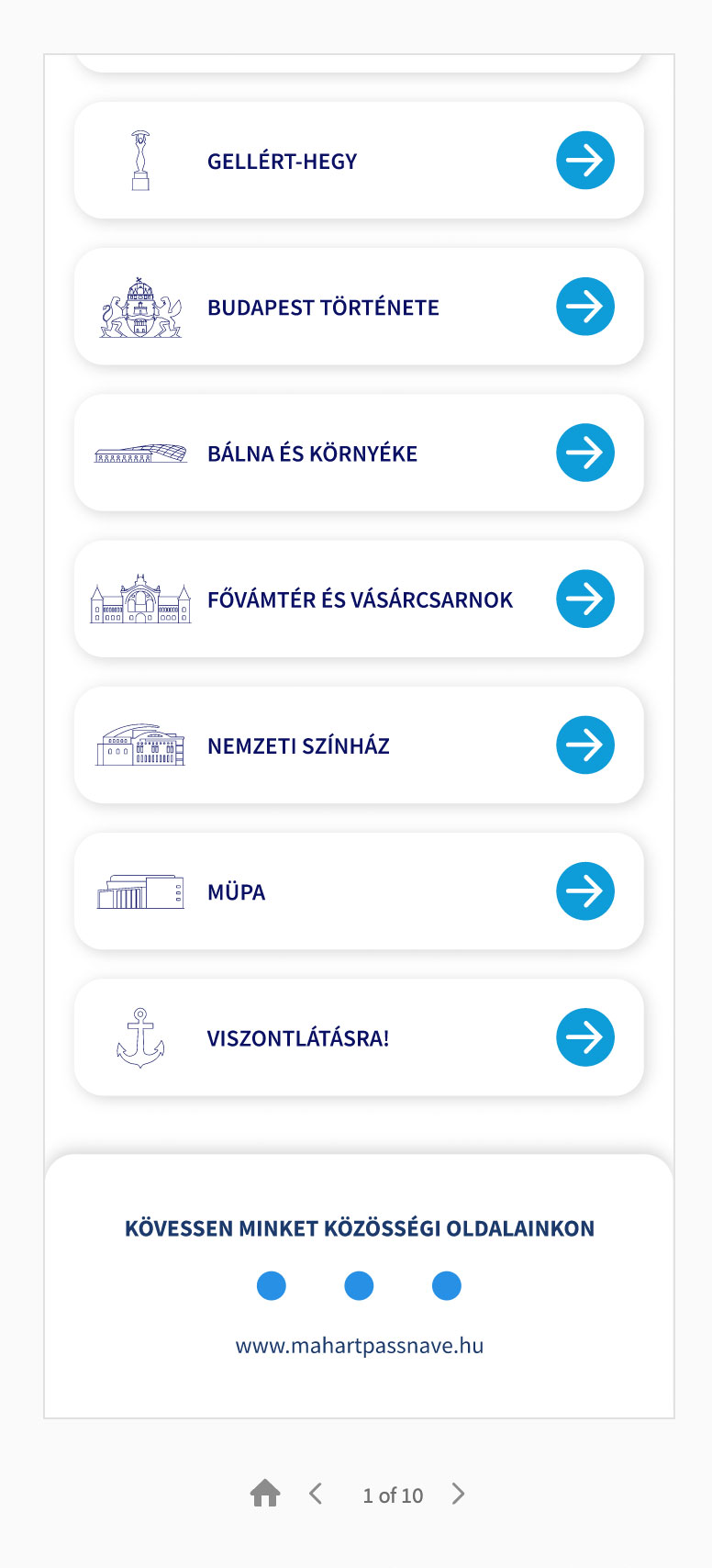Go to the previous prototype screen

(316, 1494)
